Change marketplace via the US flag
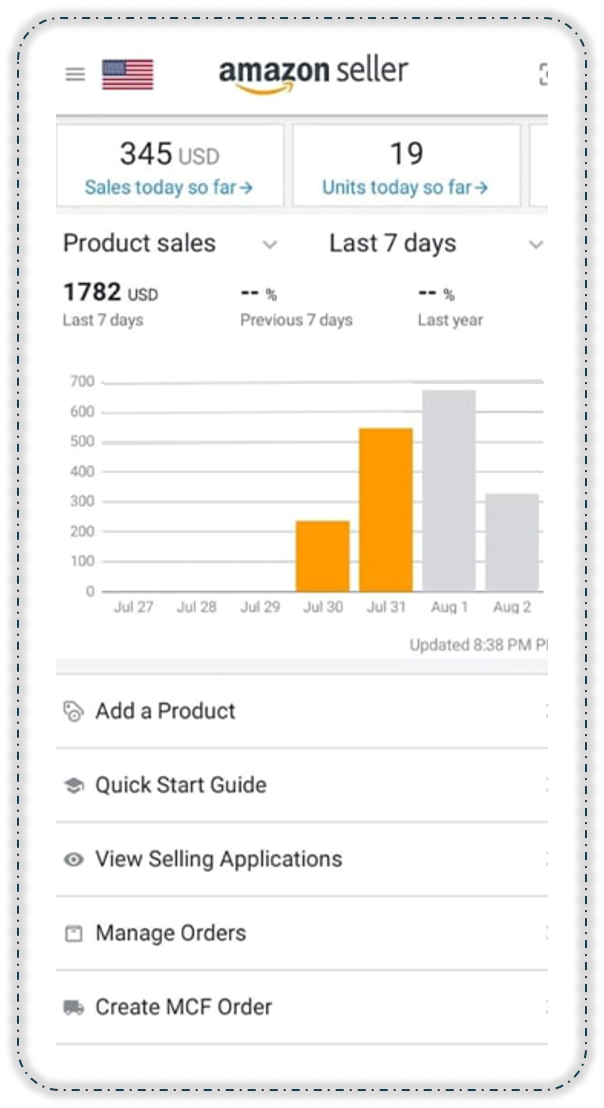 pos(127,75)
